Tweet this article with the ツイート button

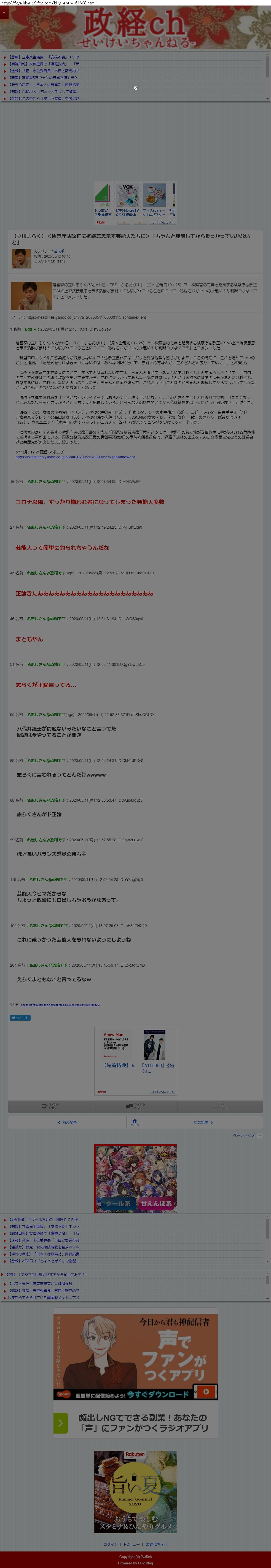[x=20, y=1018]
